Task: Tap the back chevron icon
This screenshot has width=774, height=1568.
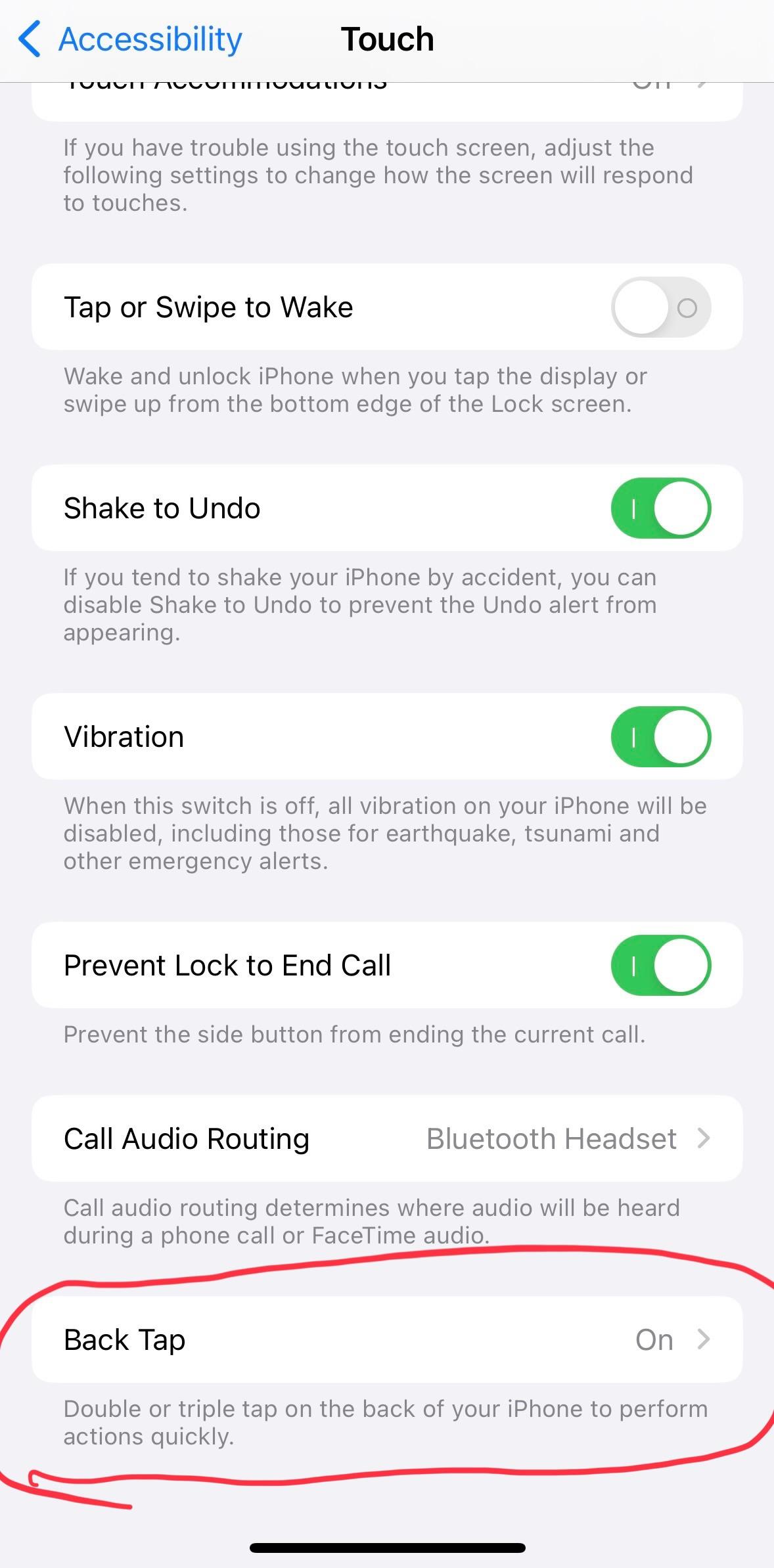Action: coord(29,39)
